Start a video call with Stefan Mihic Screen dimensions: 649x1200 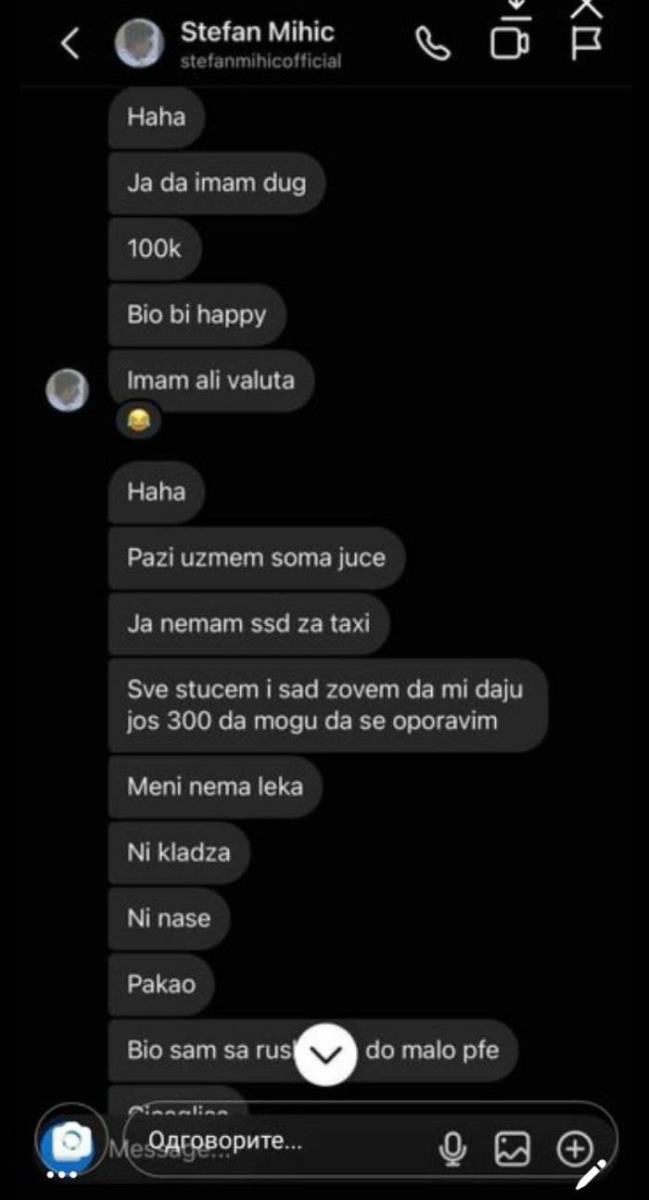(510, 42)
